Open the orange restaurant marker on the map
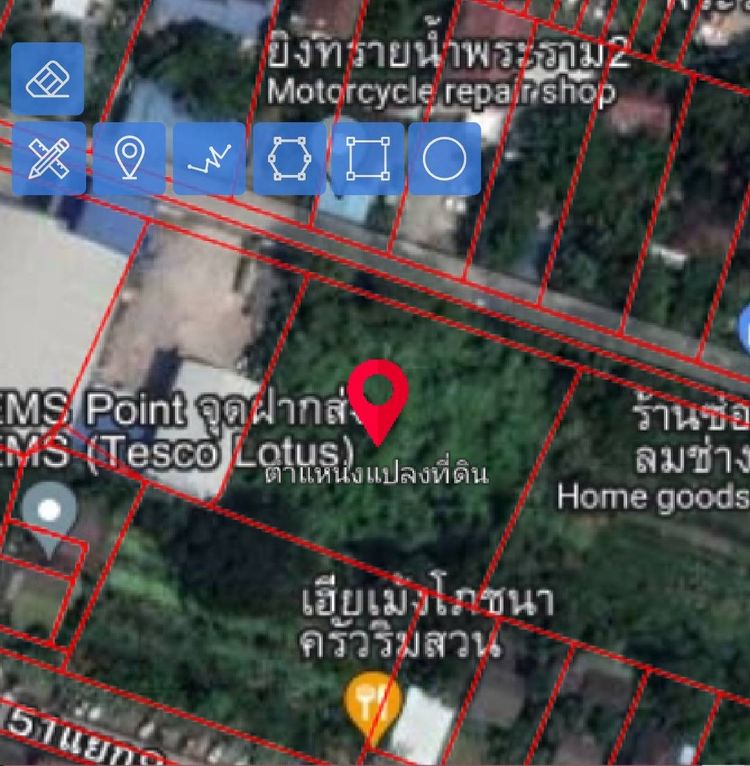 pos(373,702)
